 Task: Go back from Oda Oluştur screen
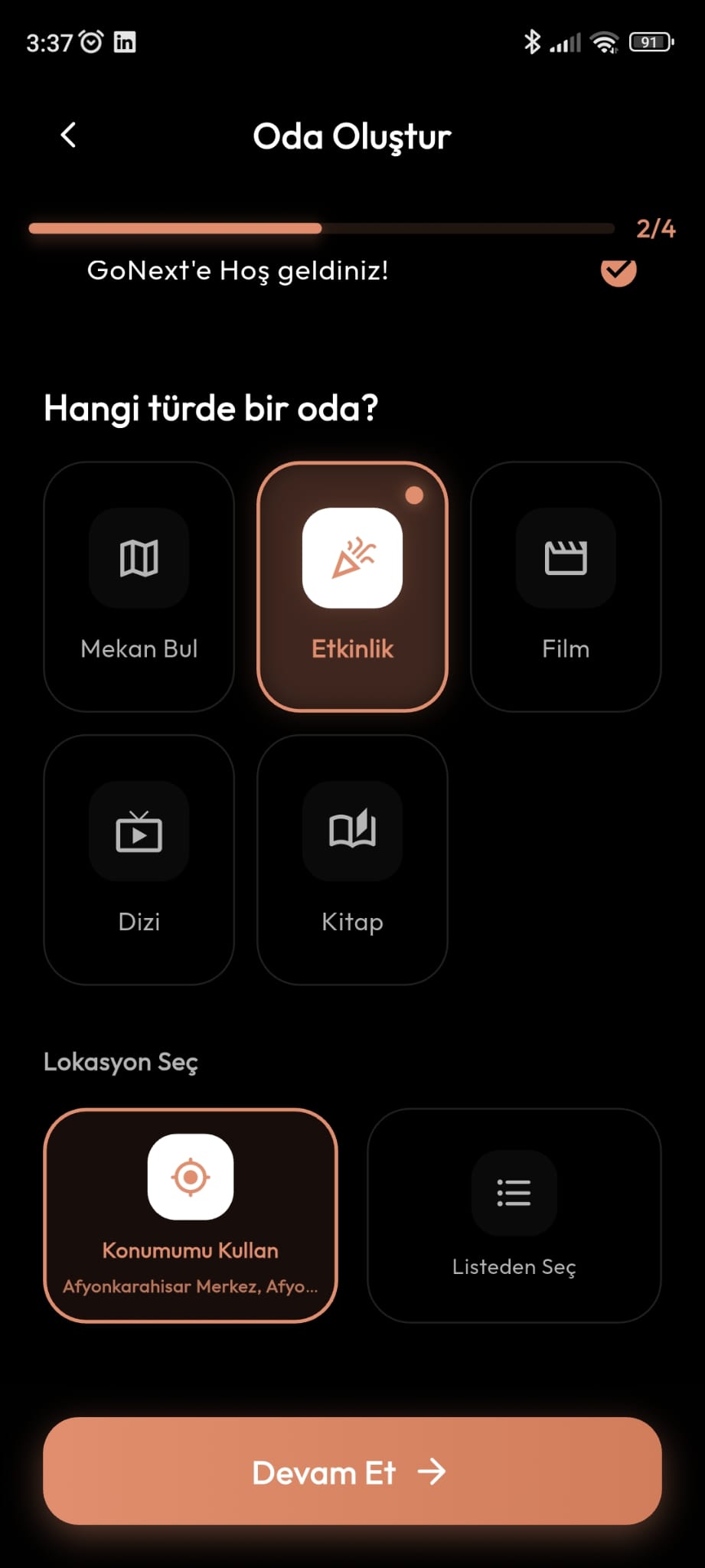(69, 136)
